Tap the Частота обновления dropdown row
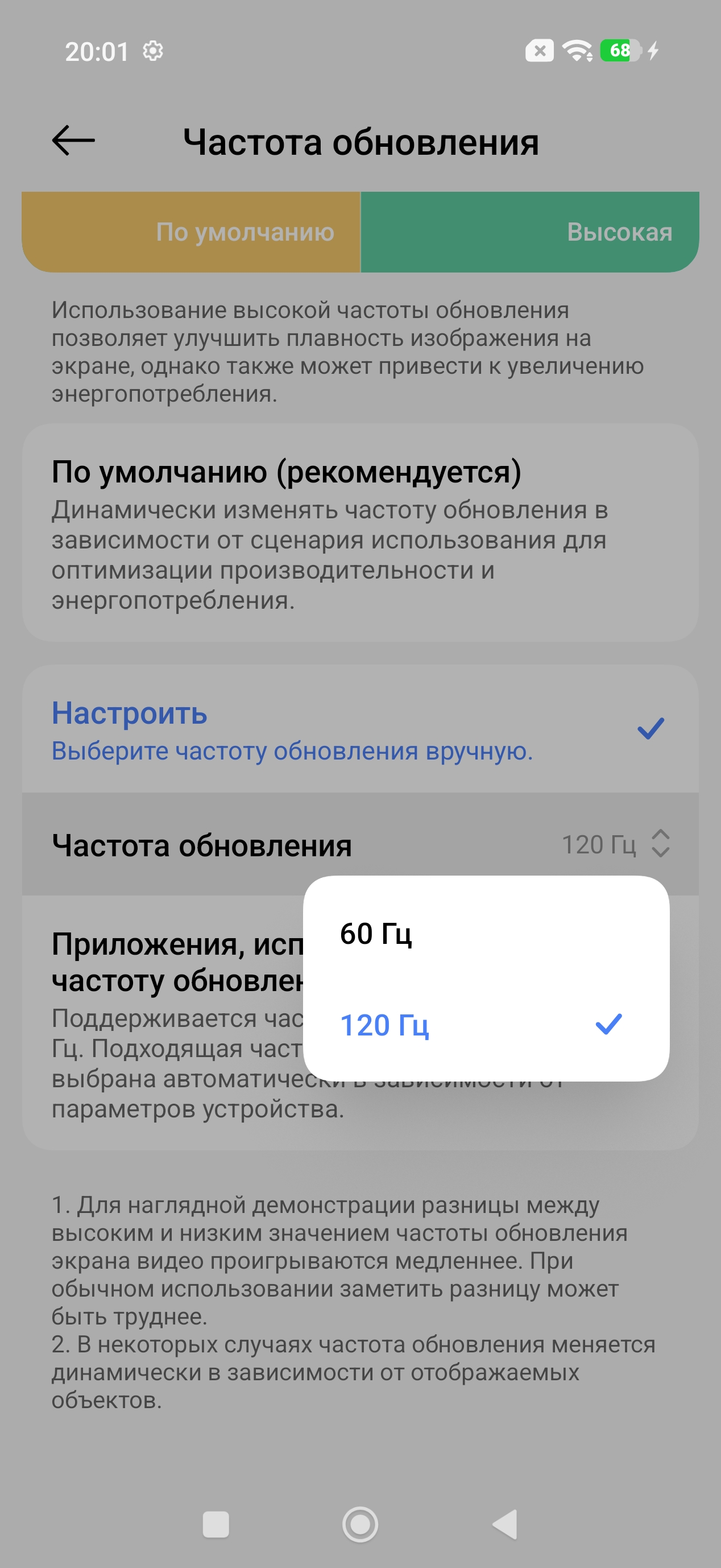 360,844
